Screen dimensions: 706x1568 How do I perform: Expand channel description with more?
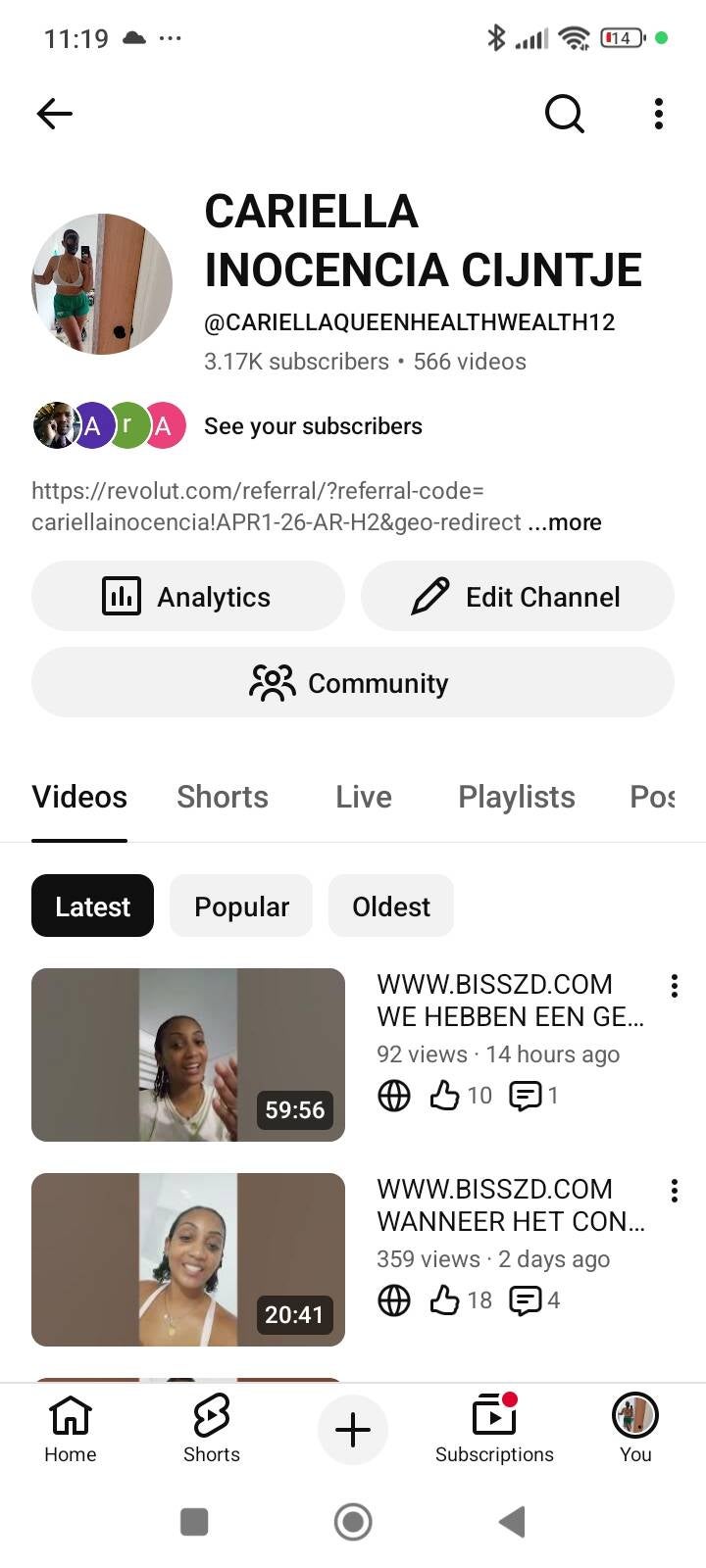[565, 522]
